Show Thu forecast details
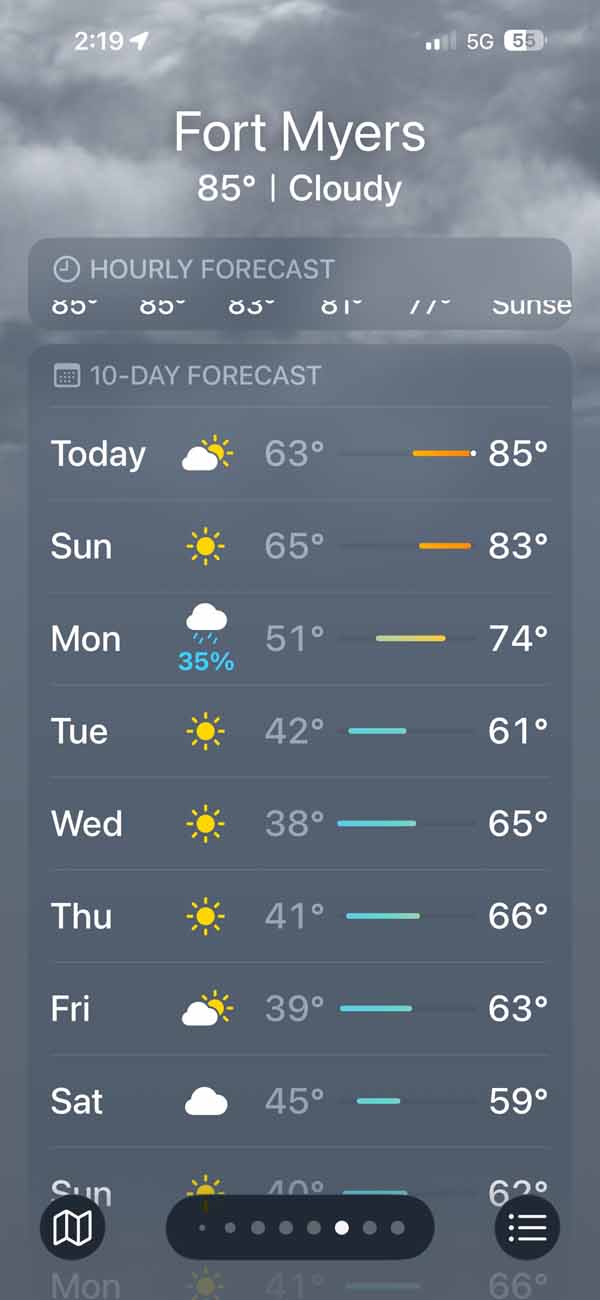This screenshot has height=1300, width=600. point(300,916)
